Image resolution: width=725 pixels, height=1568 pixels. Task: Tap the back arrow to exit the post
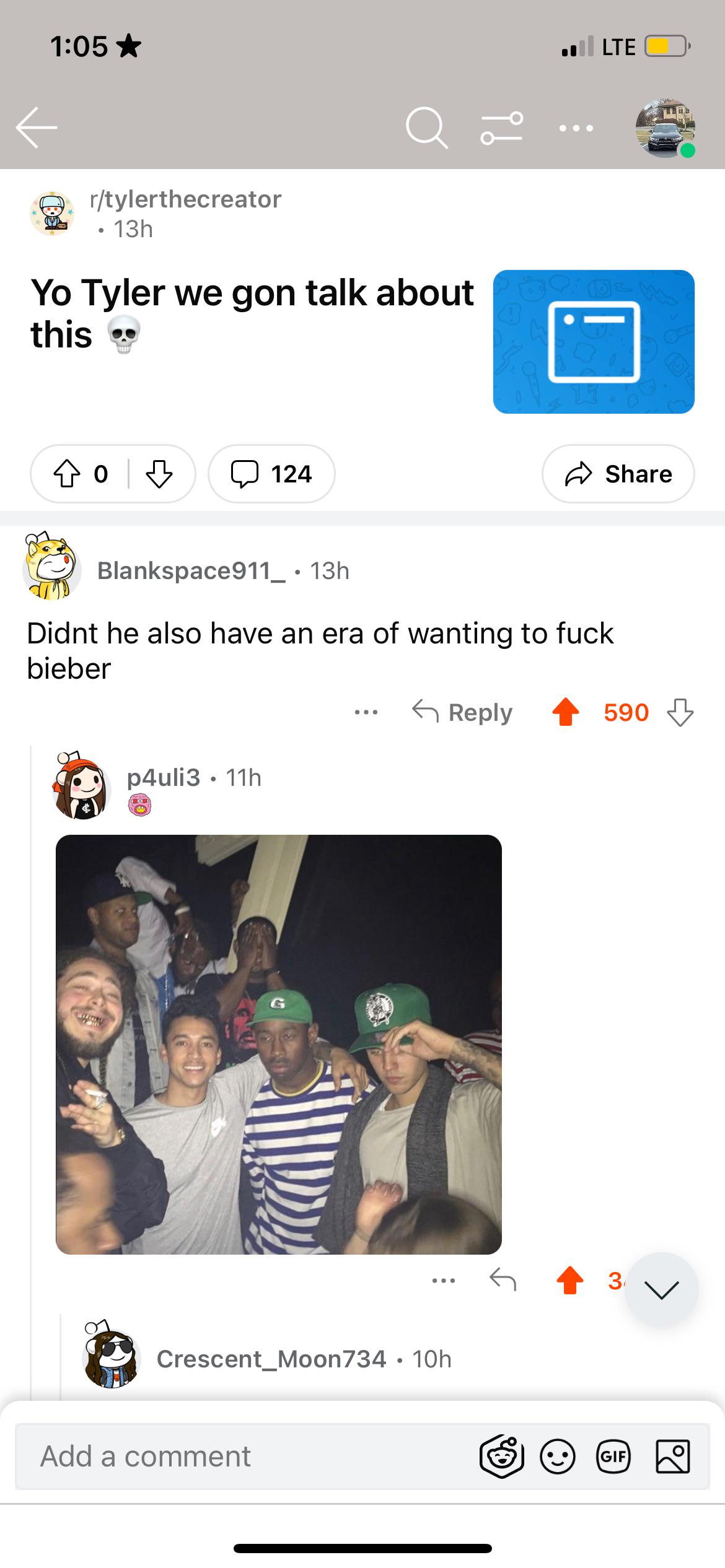click(x=35, y=128)
